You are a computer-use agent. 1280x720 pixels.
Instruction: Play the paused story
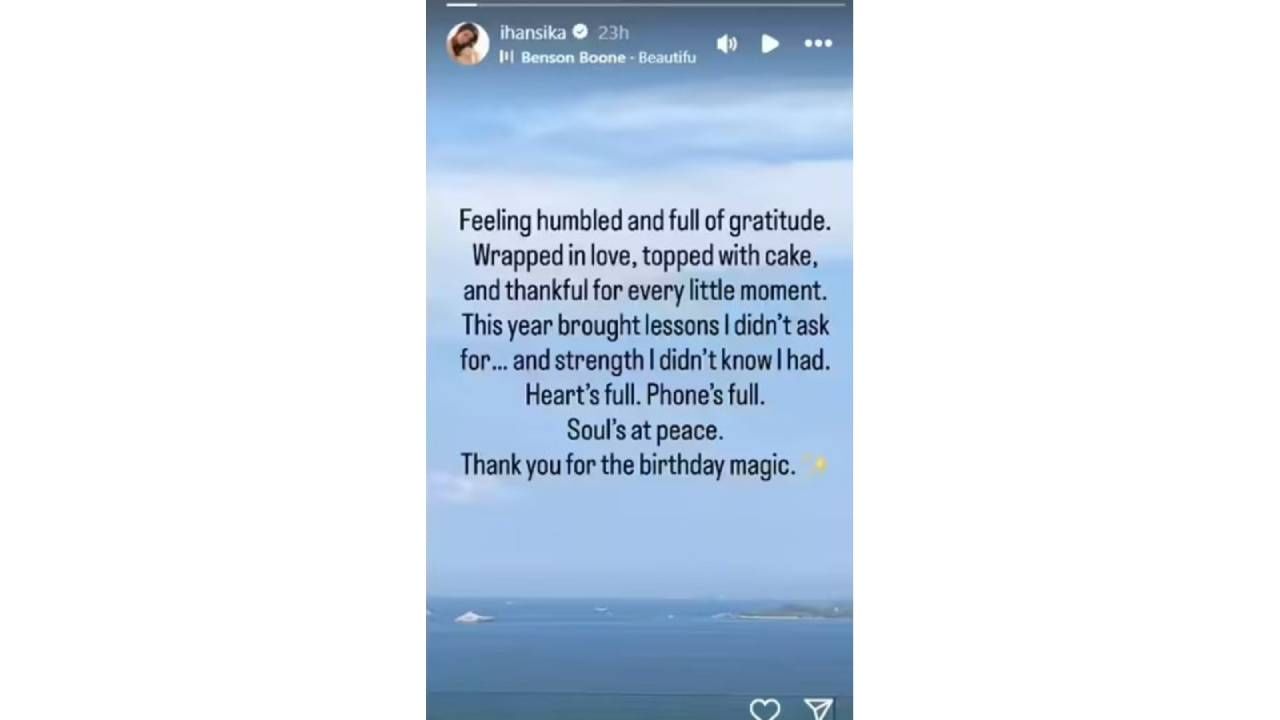point(769,44)
